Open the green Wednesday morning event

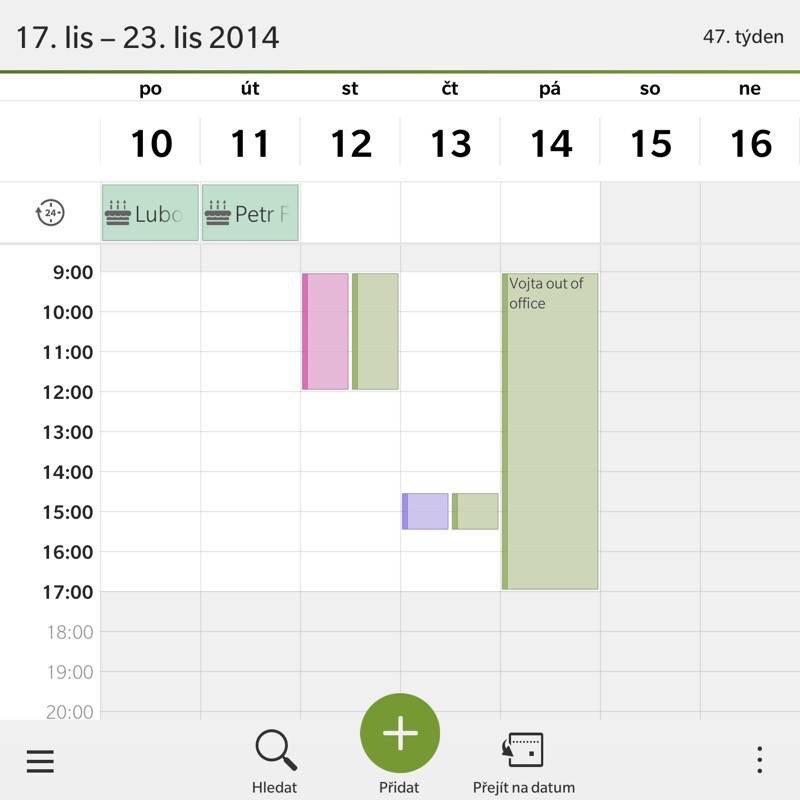[x=376, y=331]
